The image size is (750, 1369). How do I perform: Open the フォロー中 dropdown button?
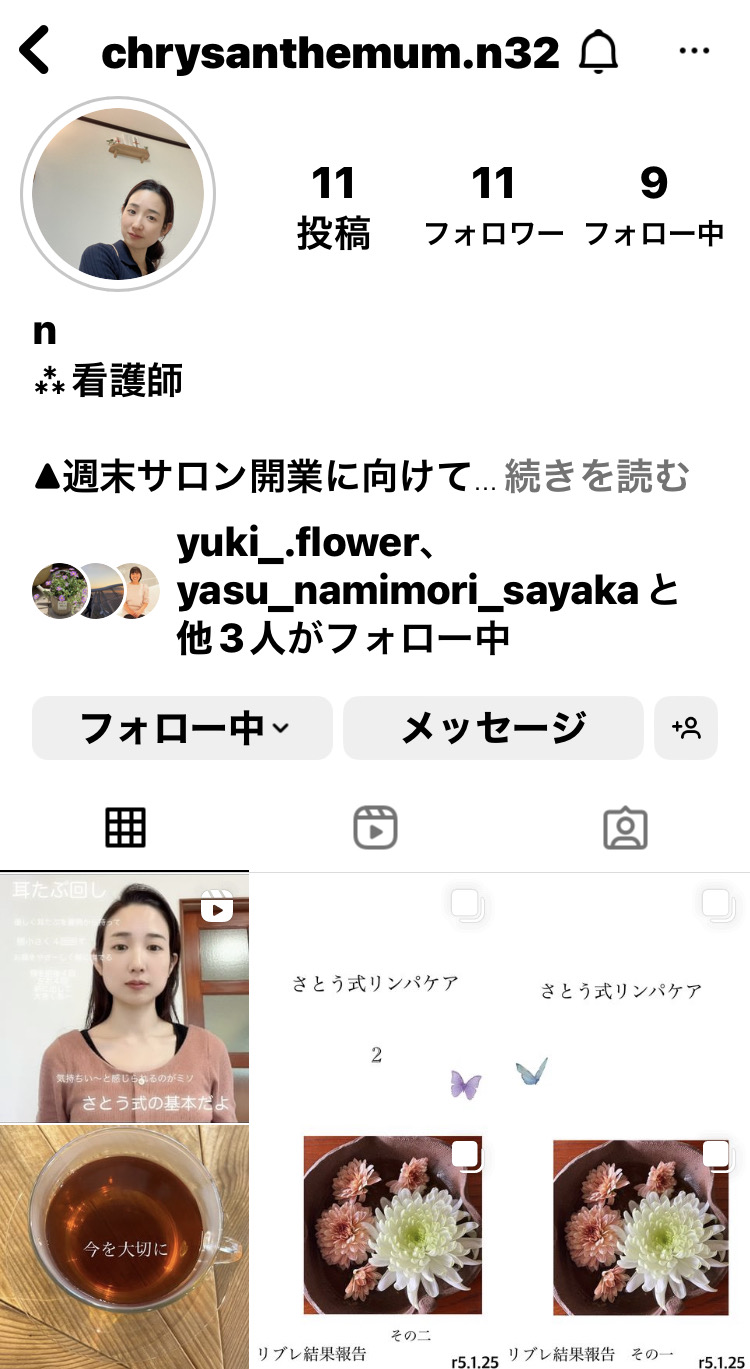click(182, 728)
